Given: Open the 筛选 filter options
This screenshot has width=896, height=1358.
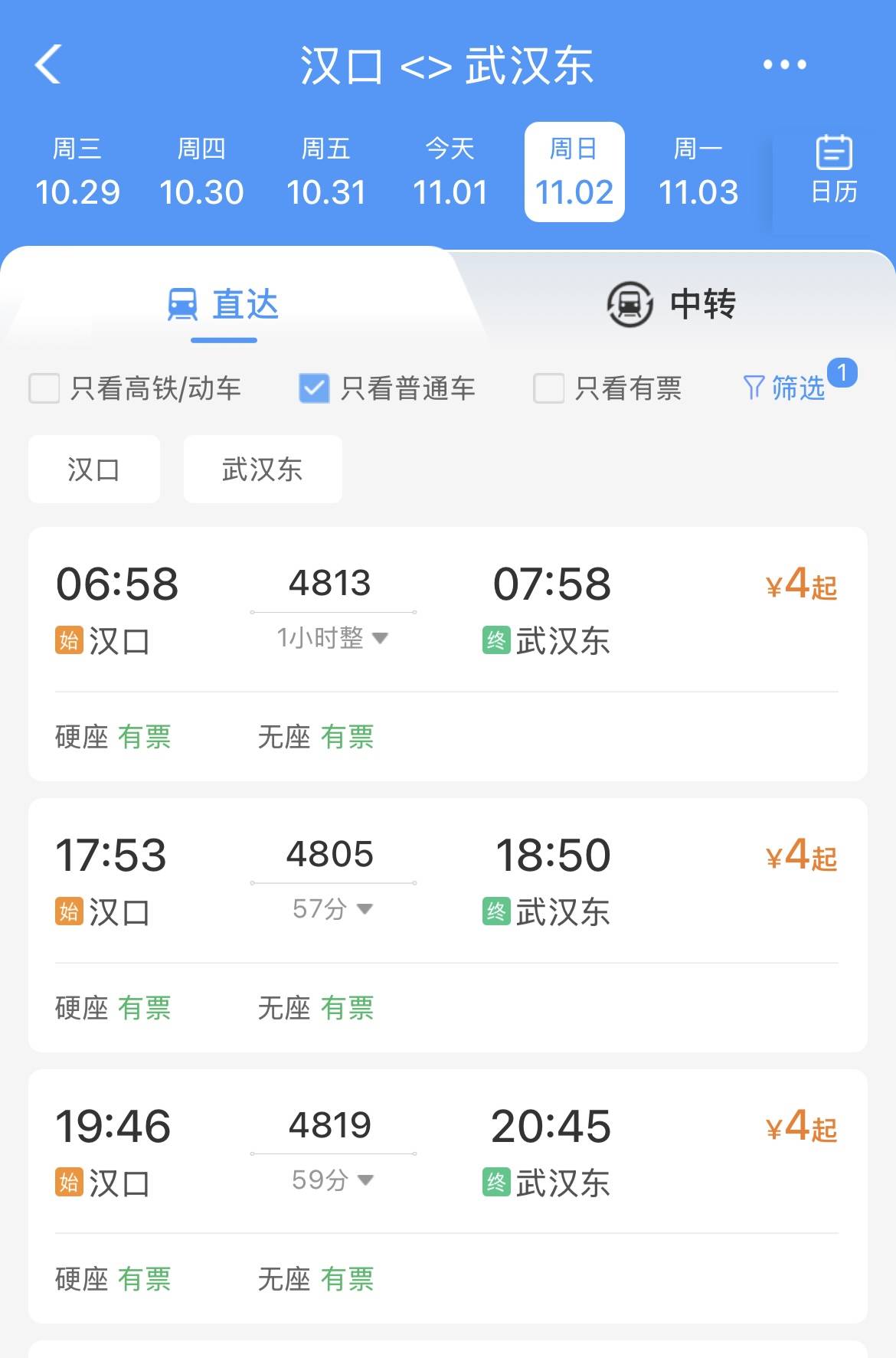Looking at the screenshot, I should click(785, 388).
